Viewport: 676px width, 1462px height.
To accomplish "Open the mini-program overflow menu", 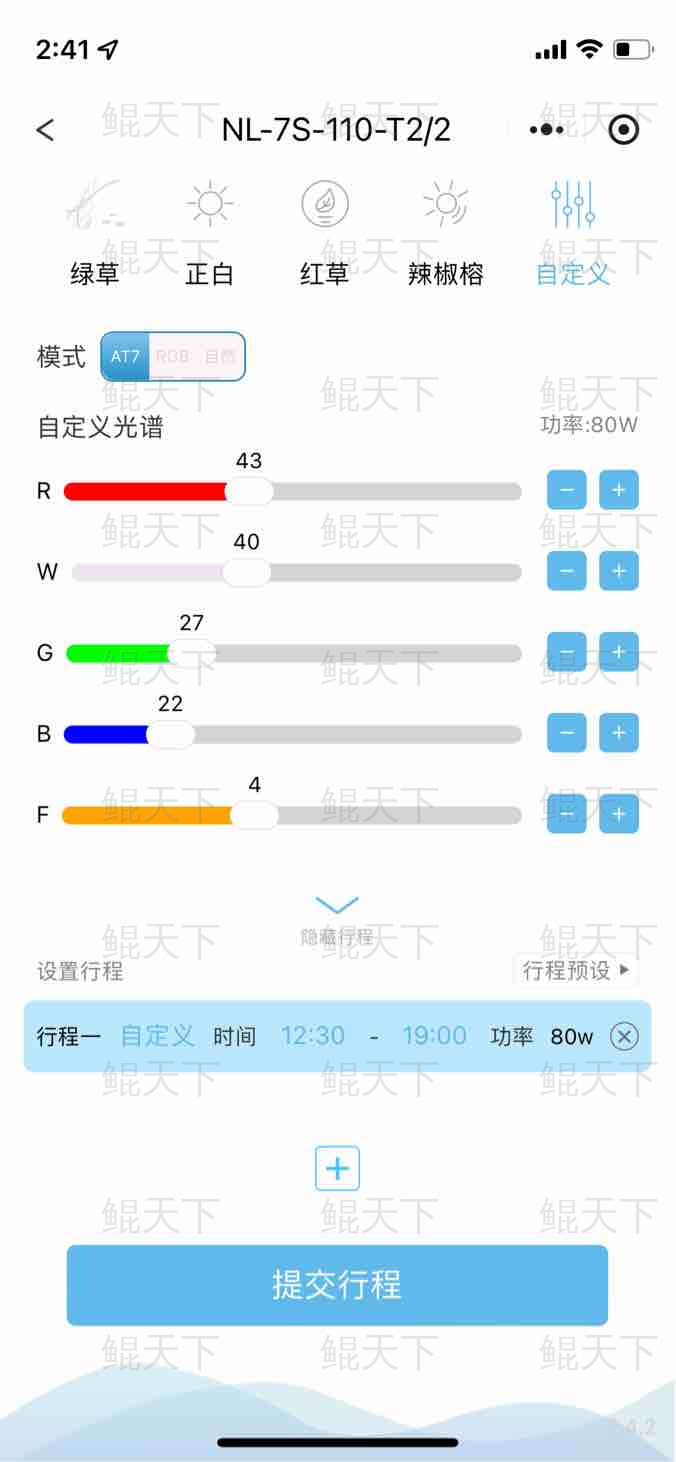I will pyautogui.click(x=547, y=130).
